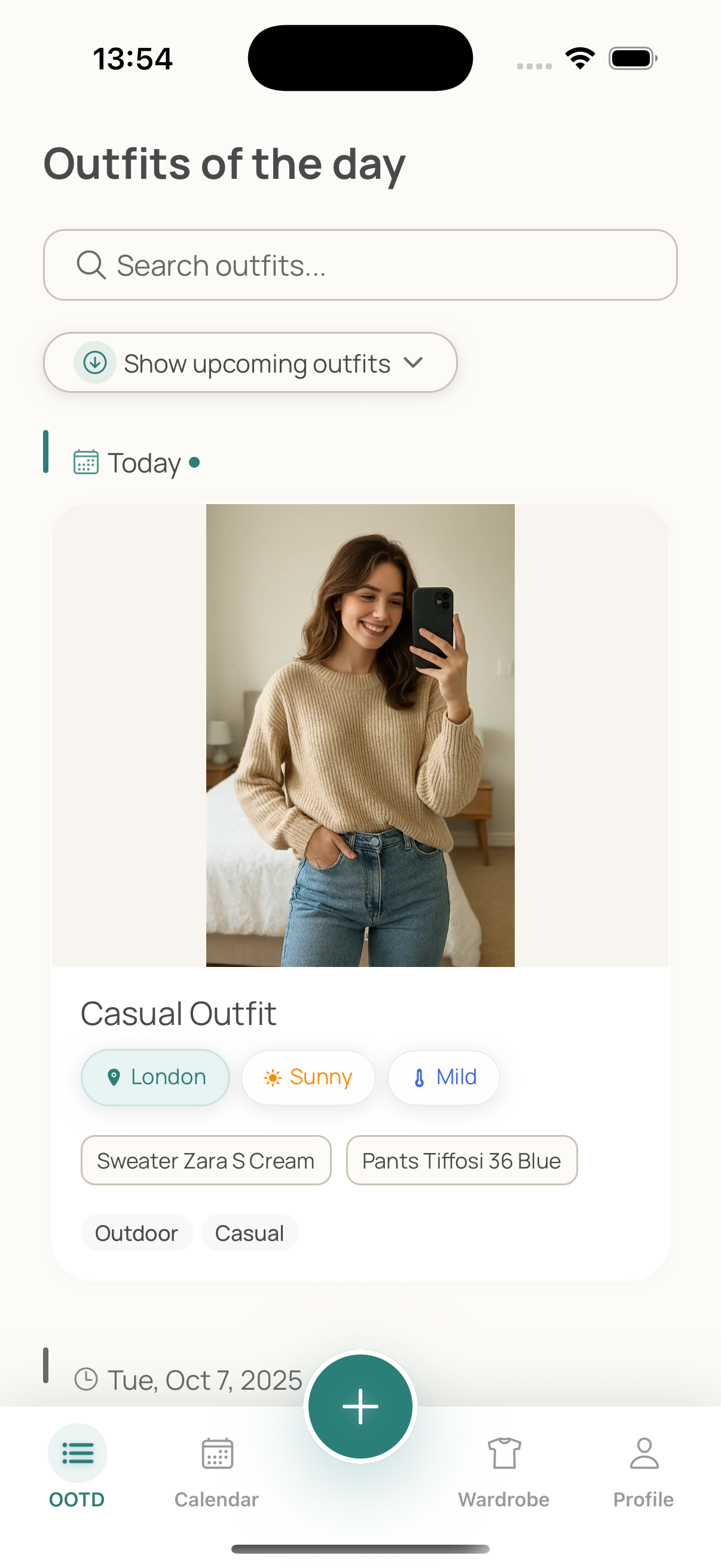Open the Calendar tab icon
The height and width of the screenshot is (1568, 721).
tap(216, 1453)
